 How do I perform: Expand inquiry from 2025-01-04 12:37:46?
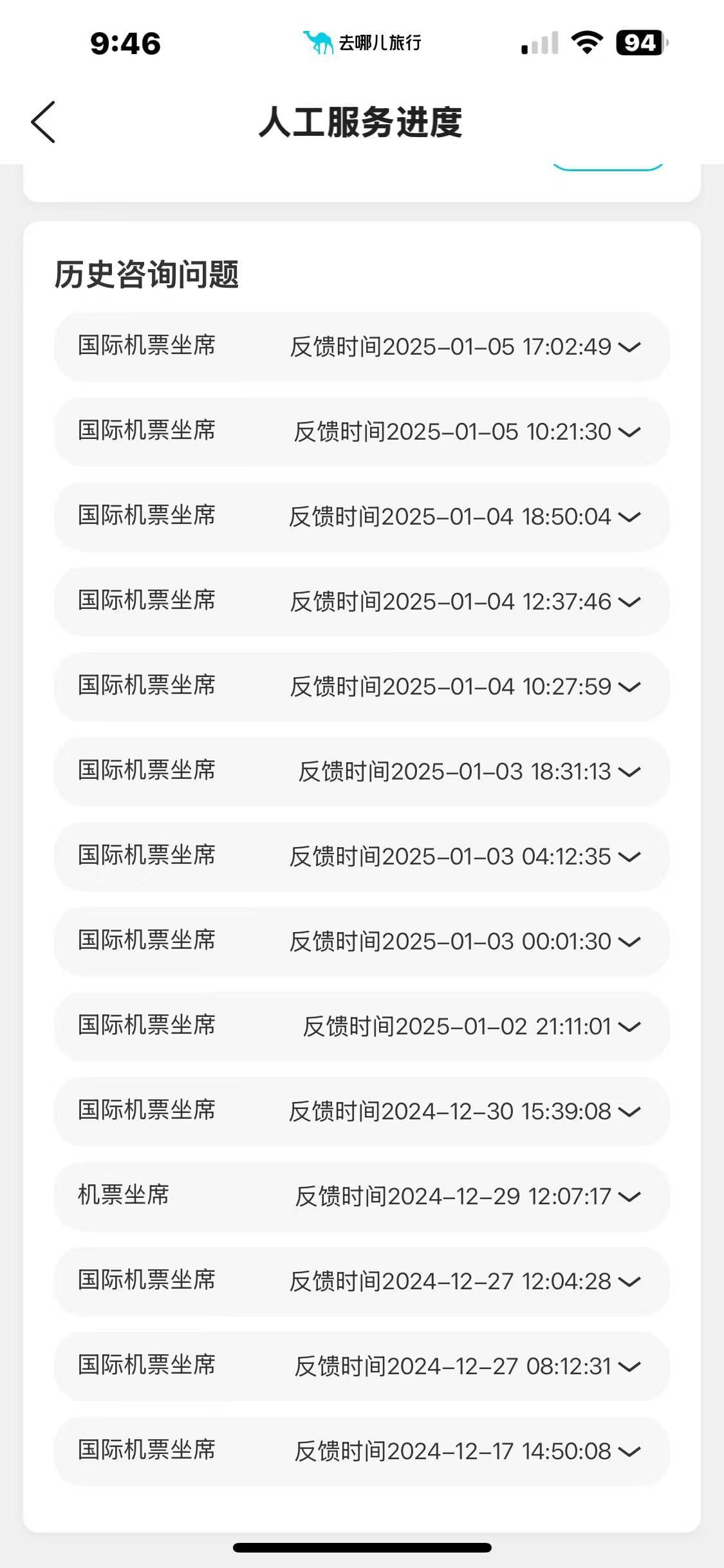tap(628, 602)
